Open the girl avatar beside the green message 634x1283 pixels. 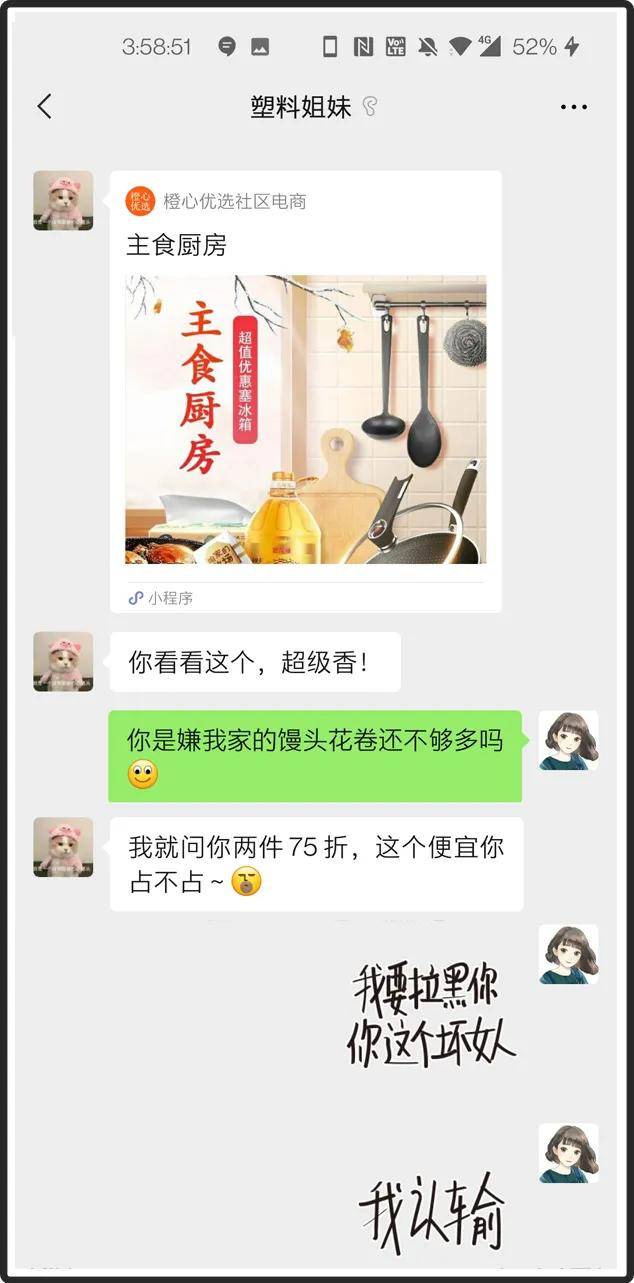coord(568,740)
